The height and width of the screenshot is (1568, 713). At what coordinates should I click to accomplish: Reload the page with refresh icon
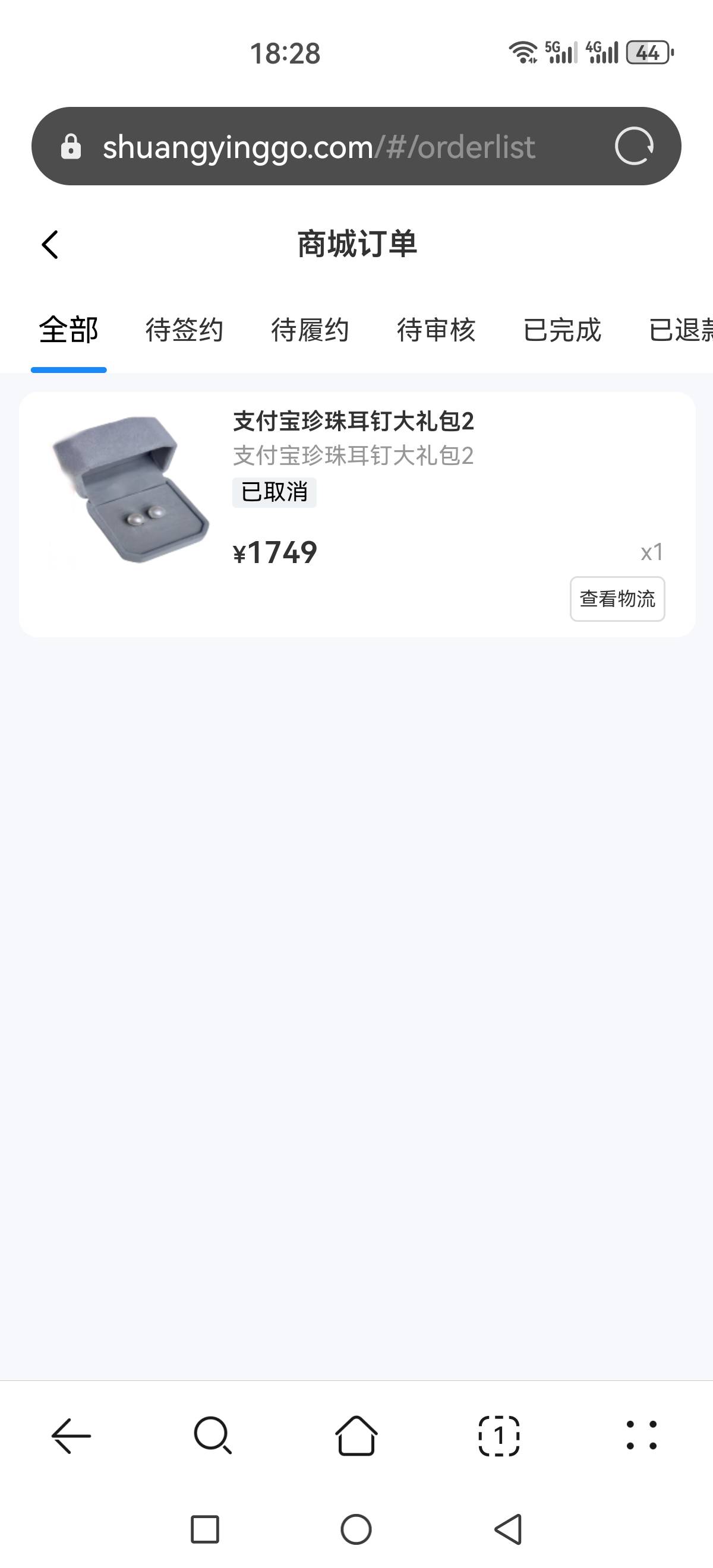tap(634, 146)
